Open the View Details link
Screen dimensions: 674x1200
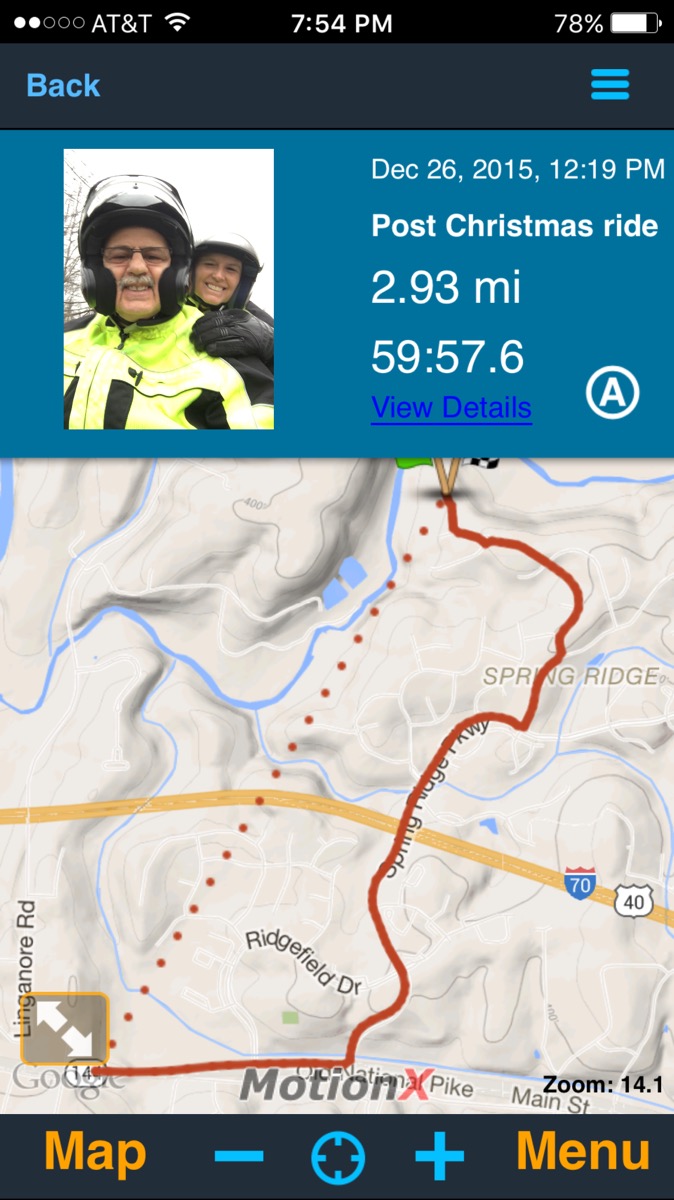pos(451,408)
